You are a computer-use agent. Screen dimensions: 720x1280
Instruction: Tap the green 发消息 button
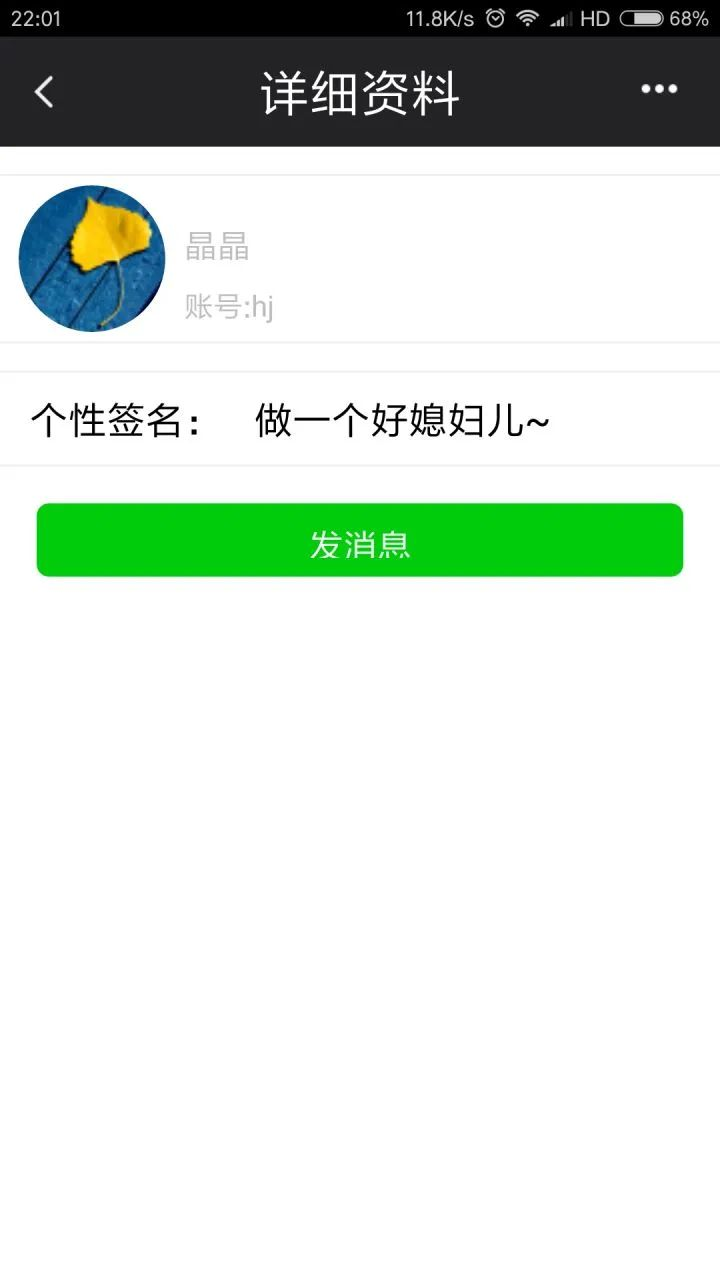click(x=360, y=540)
